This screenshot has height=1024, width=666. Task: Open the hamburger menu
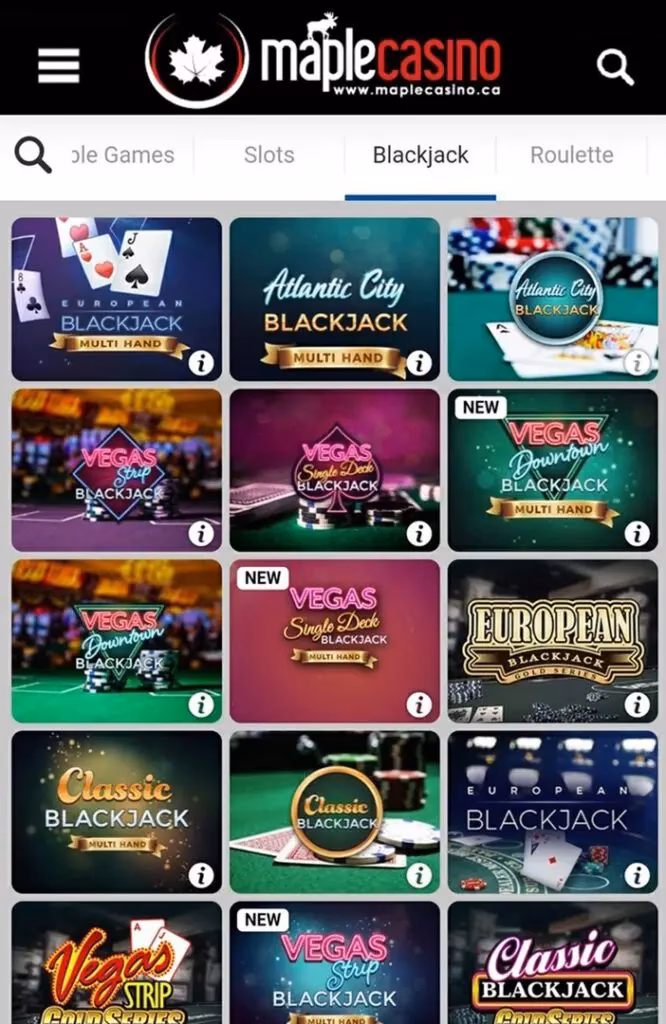pos(58,66)
